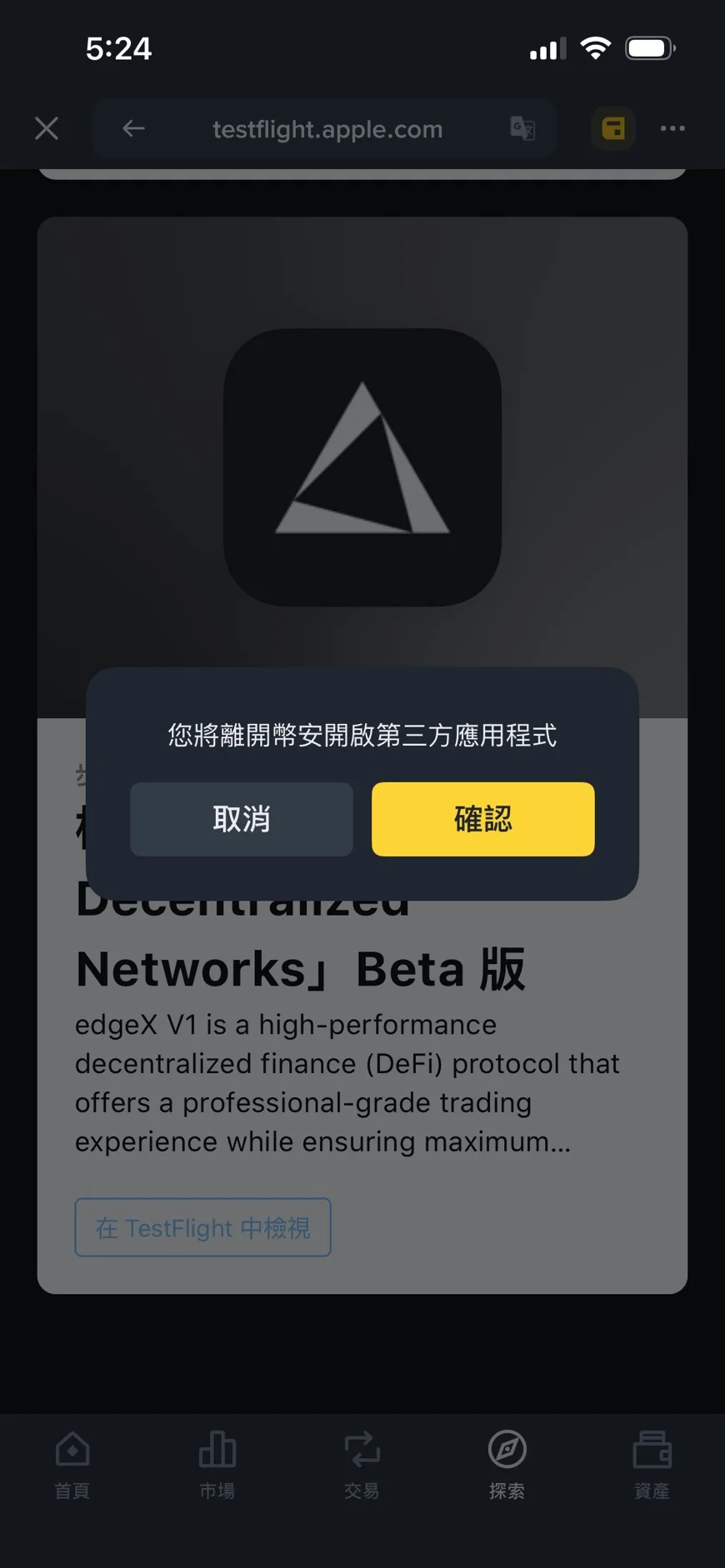Select the Beta version title heading

point(300,966)
